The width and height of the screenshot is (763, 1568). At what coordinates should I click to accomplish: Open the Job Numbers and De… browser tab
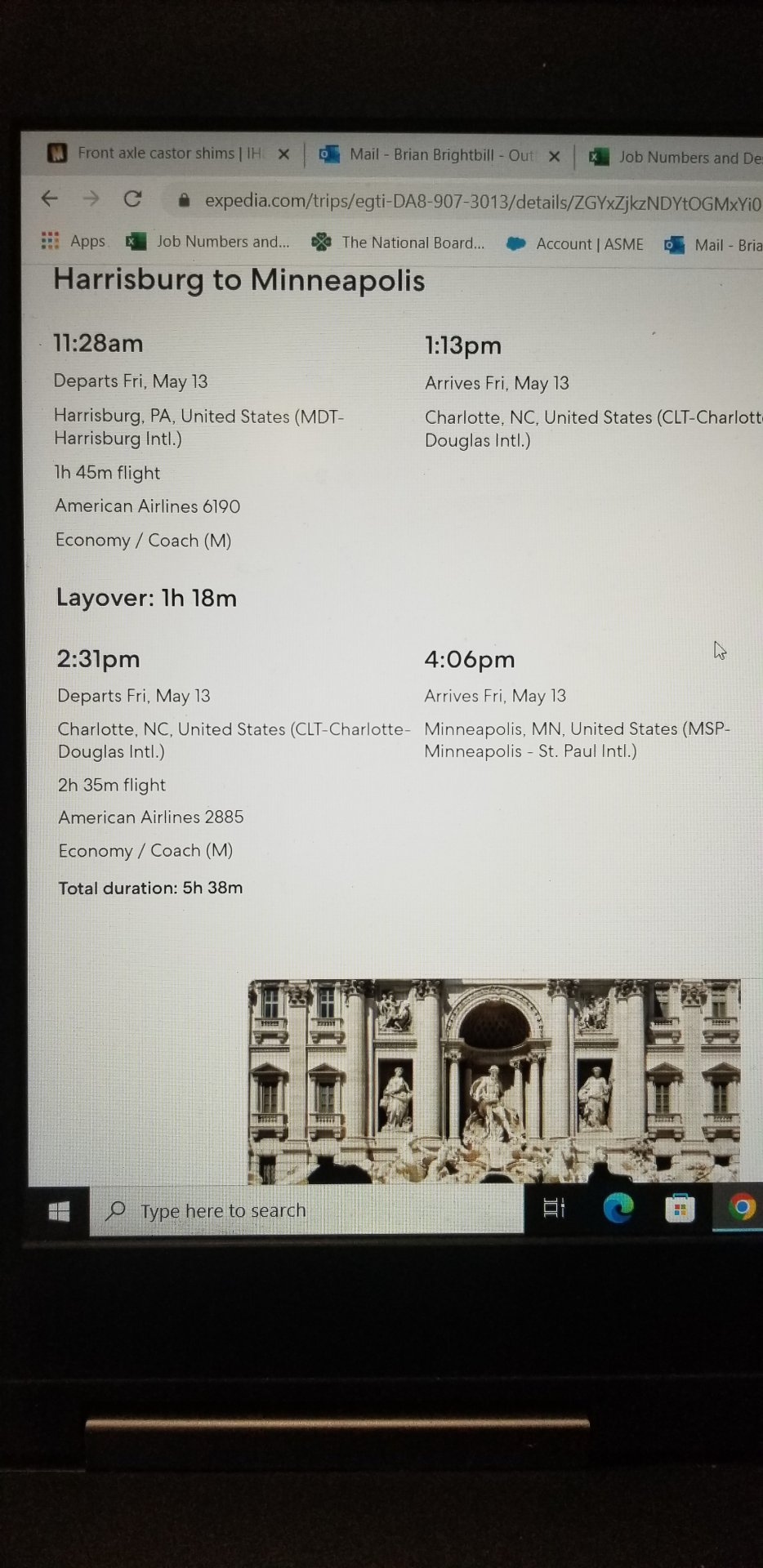tap(678, 158)
